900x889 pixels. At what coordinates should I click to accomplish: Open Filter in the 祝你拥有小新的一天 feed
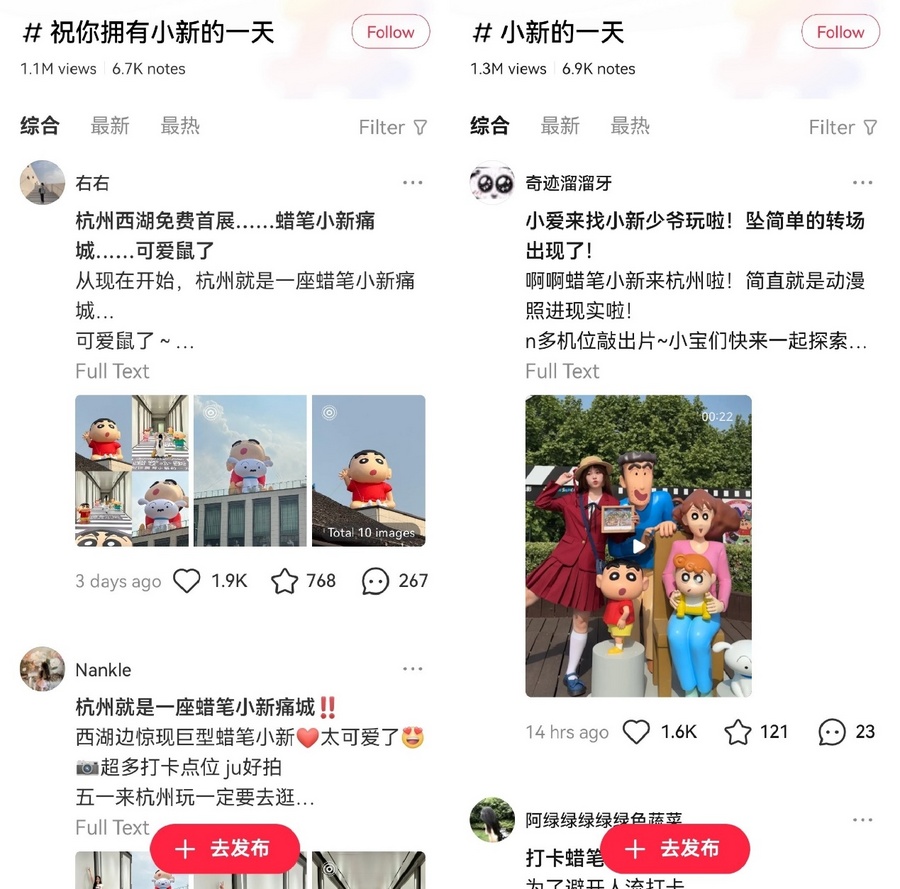[x=393, y=127]
